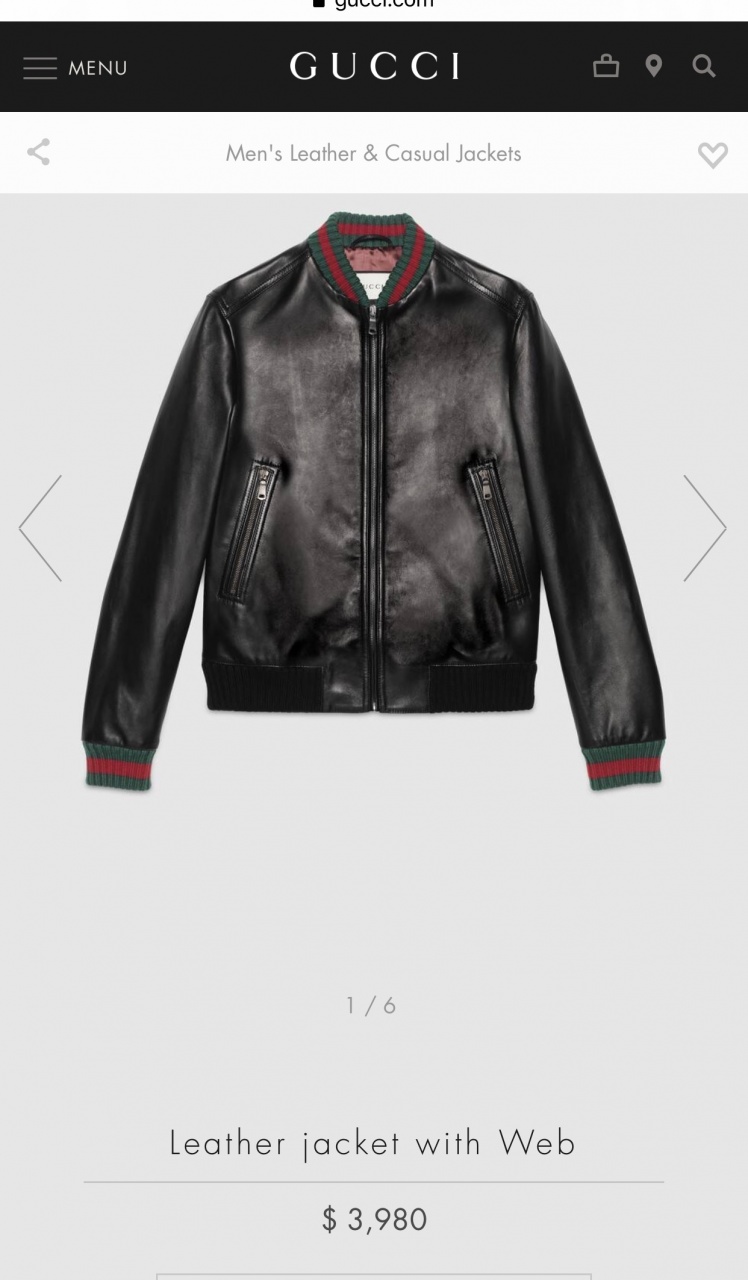Open Men's Leather & Casual Jackets category
This screenshot has width=748, height=1280.
(373, 153)
